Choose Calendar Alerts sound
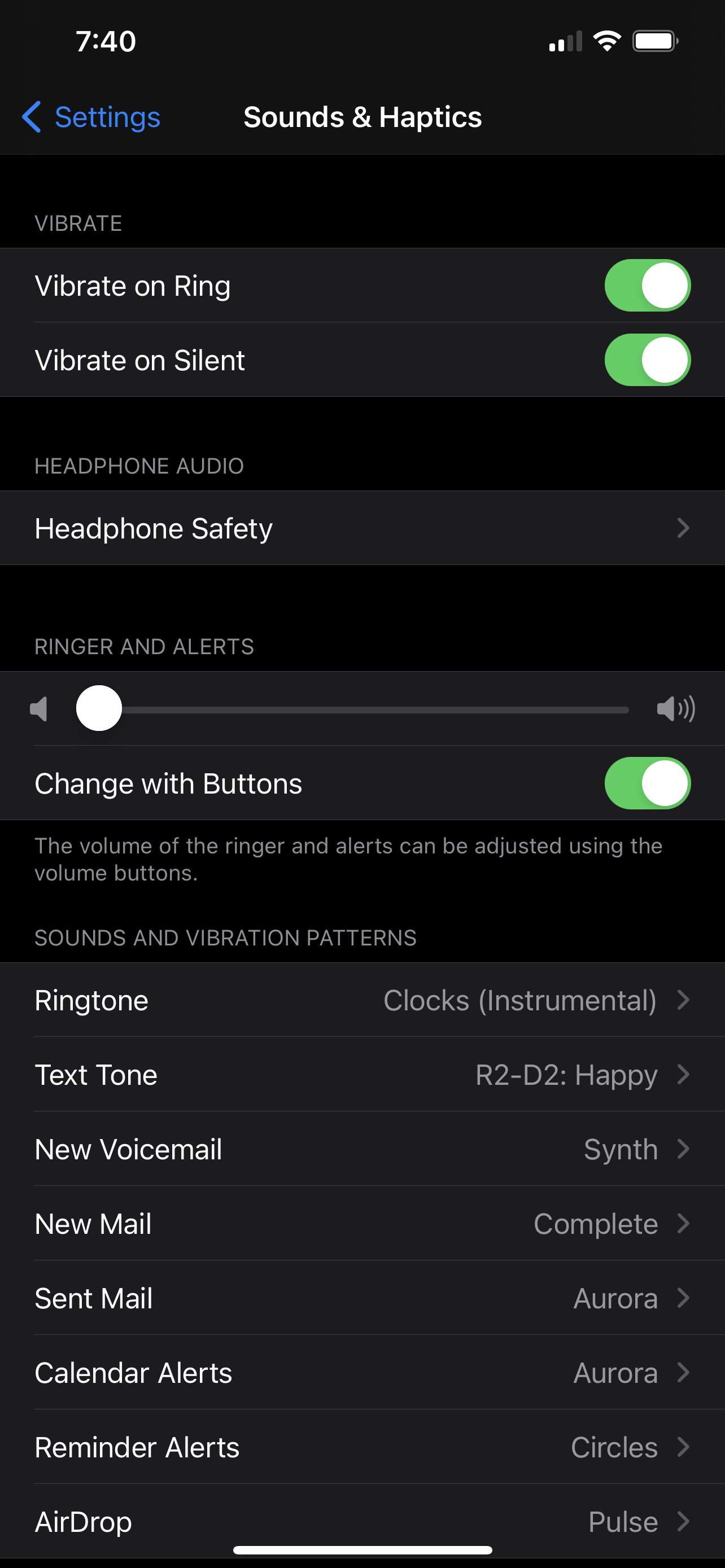Viewport: 725px width, 1568px height. tap(362, 1373)
